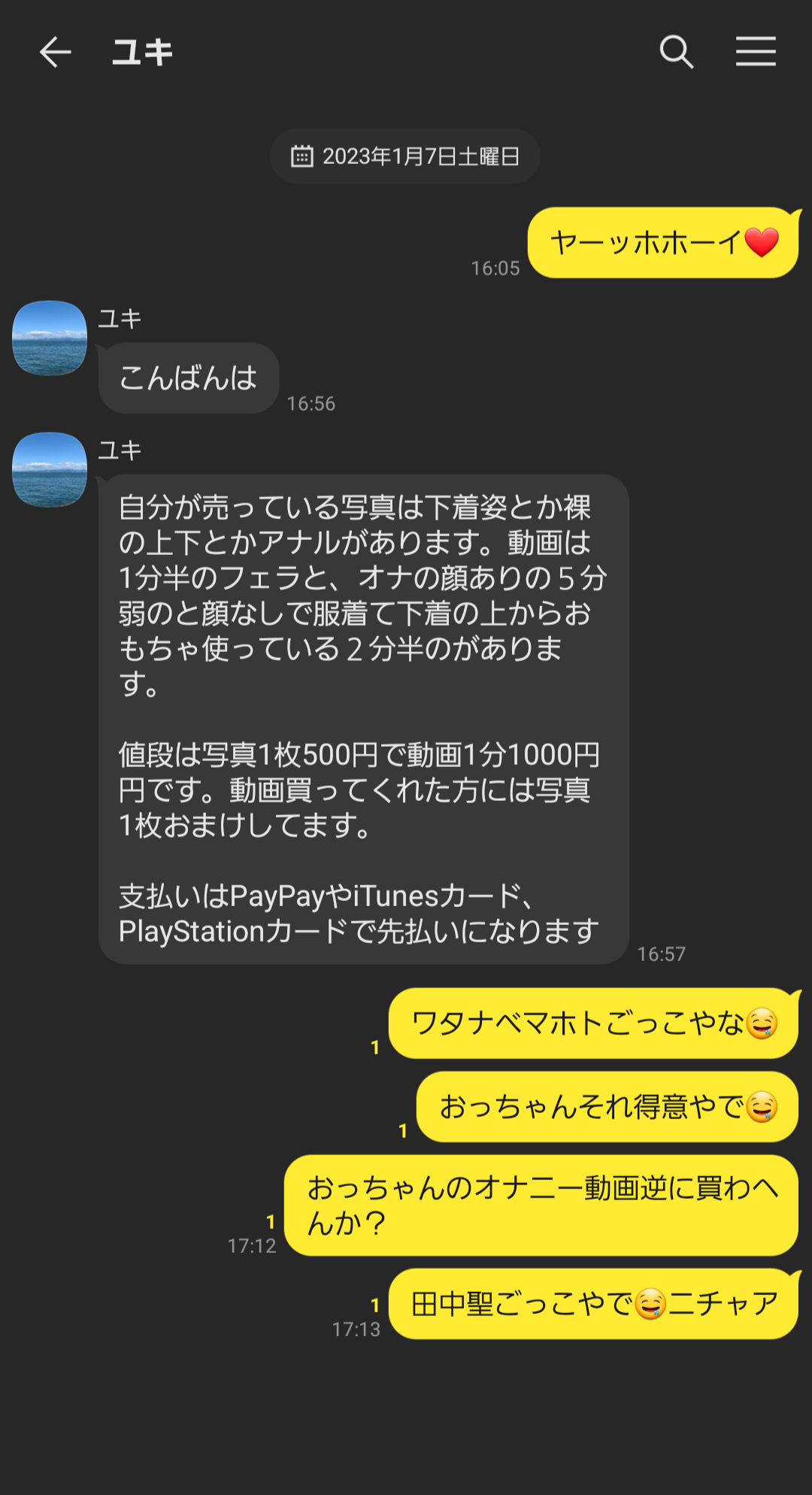Go back from the ユキ chat
The height and width of the screenshot is (1495, 812).
55,52
